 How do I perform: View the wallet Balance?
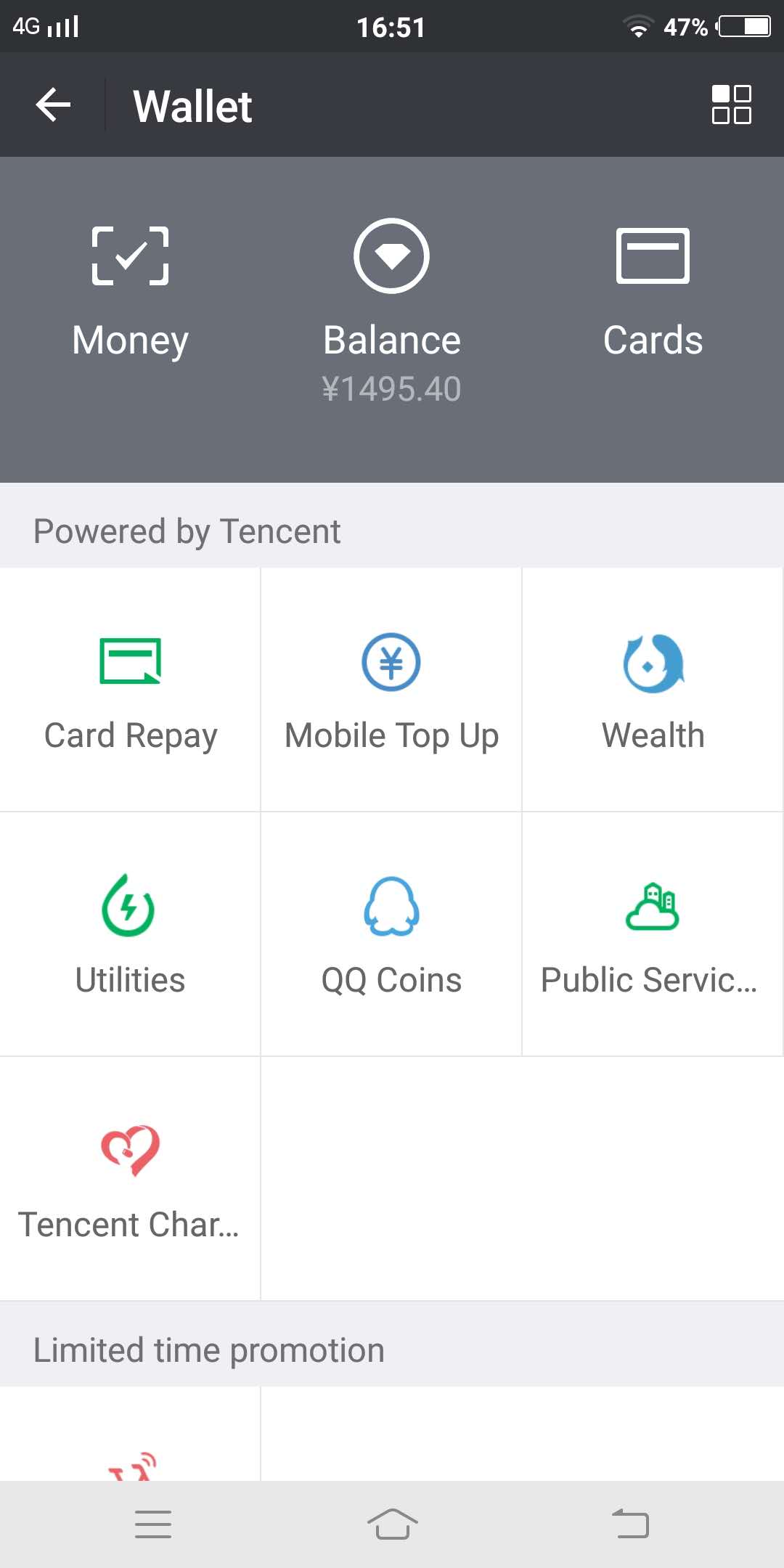tap(392, 309)
